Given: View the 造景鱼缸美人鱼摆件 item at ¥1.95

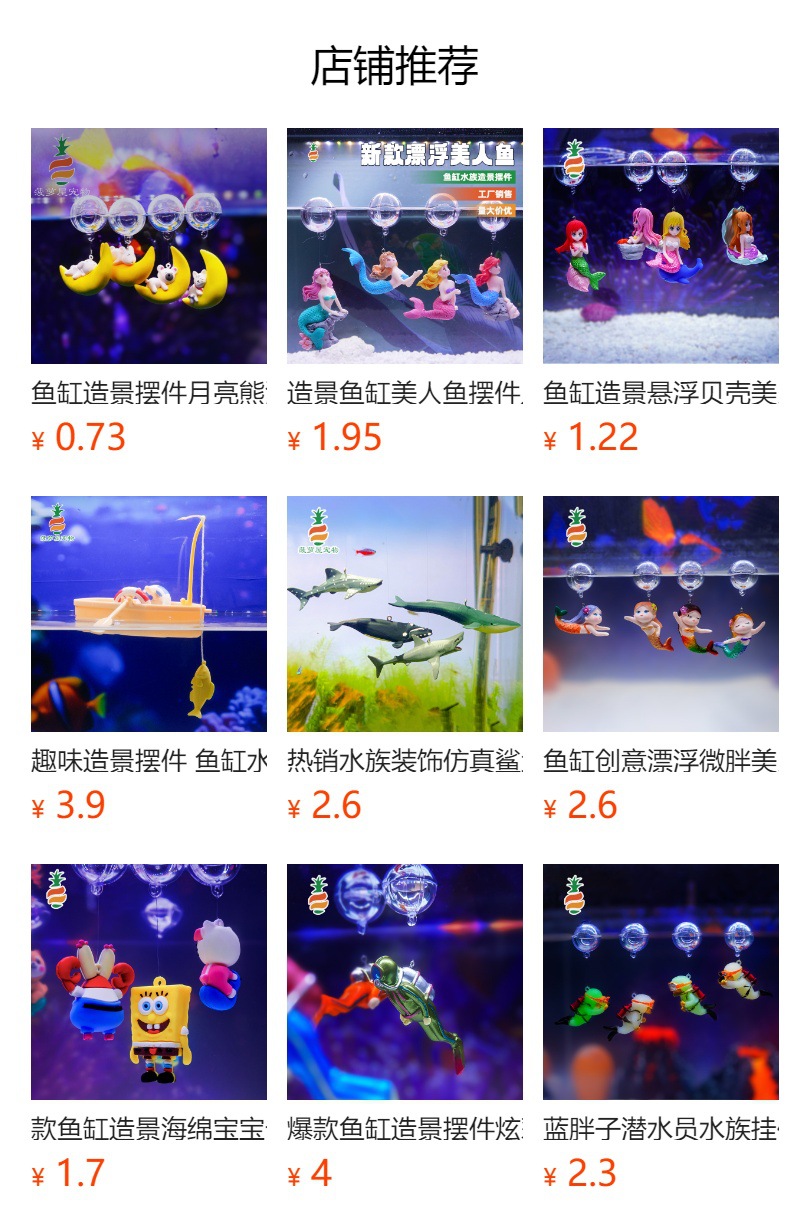Looking at the screenshot, I should (405, 246).
